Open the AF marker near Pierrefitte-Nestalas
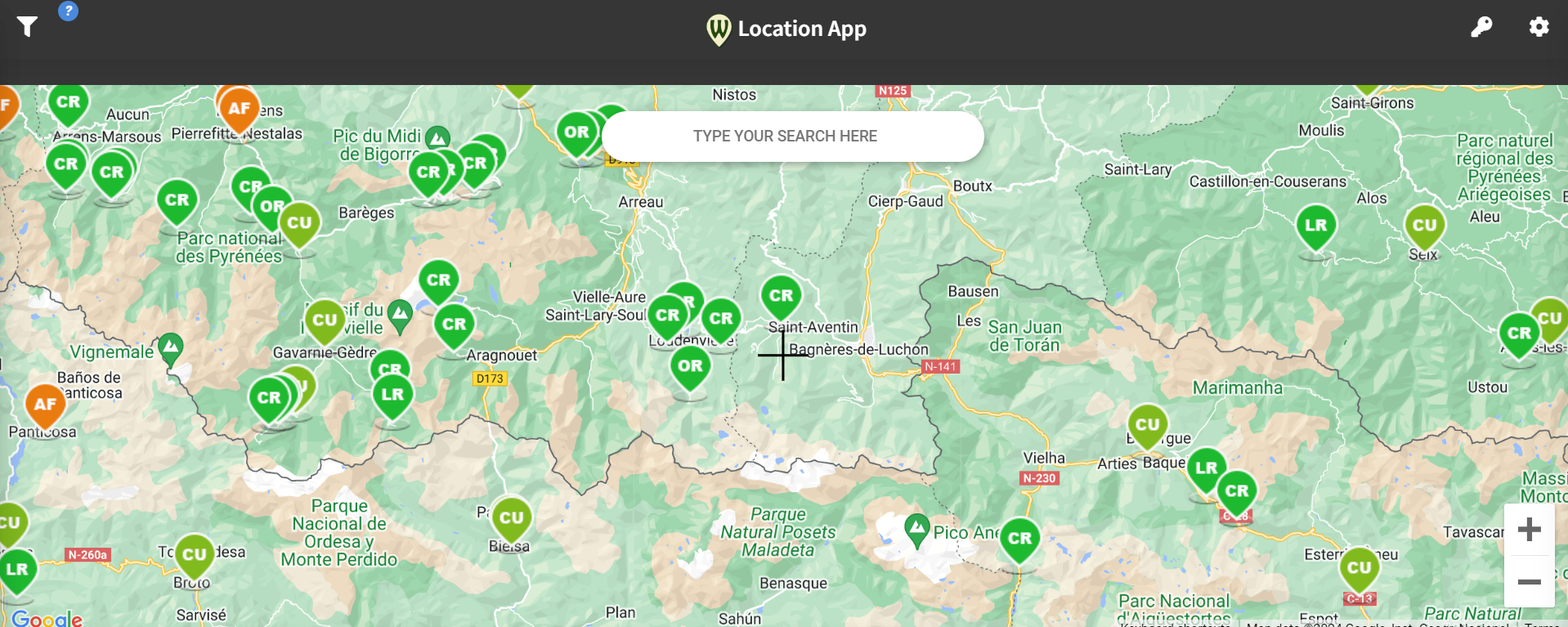Screen dimensions: 1568x627 coord(239,108)
